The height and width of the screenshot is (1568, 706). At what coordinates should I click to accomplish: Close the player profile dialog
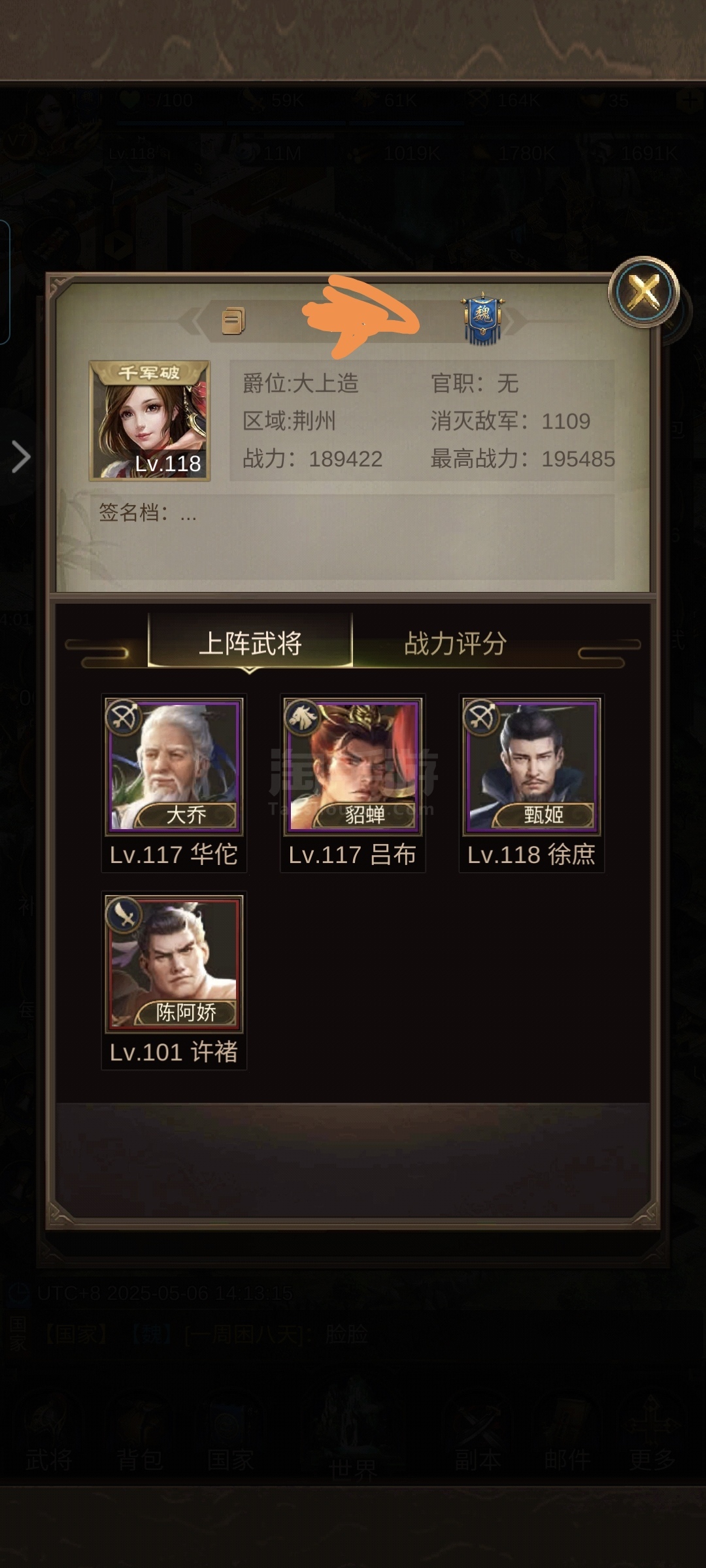coord(644,291)
